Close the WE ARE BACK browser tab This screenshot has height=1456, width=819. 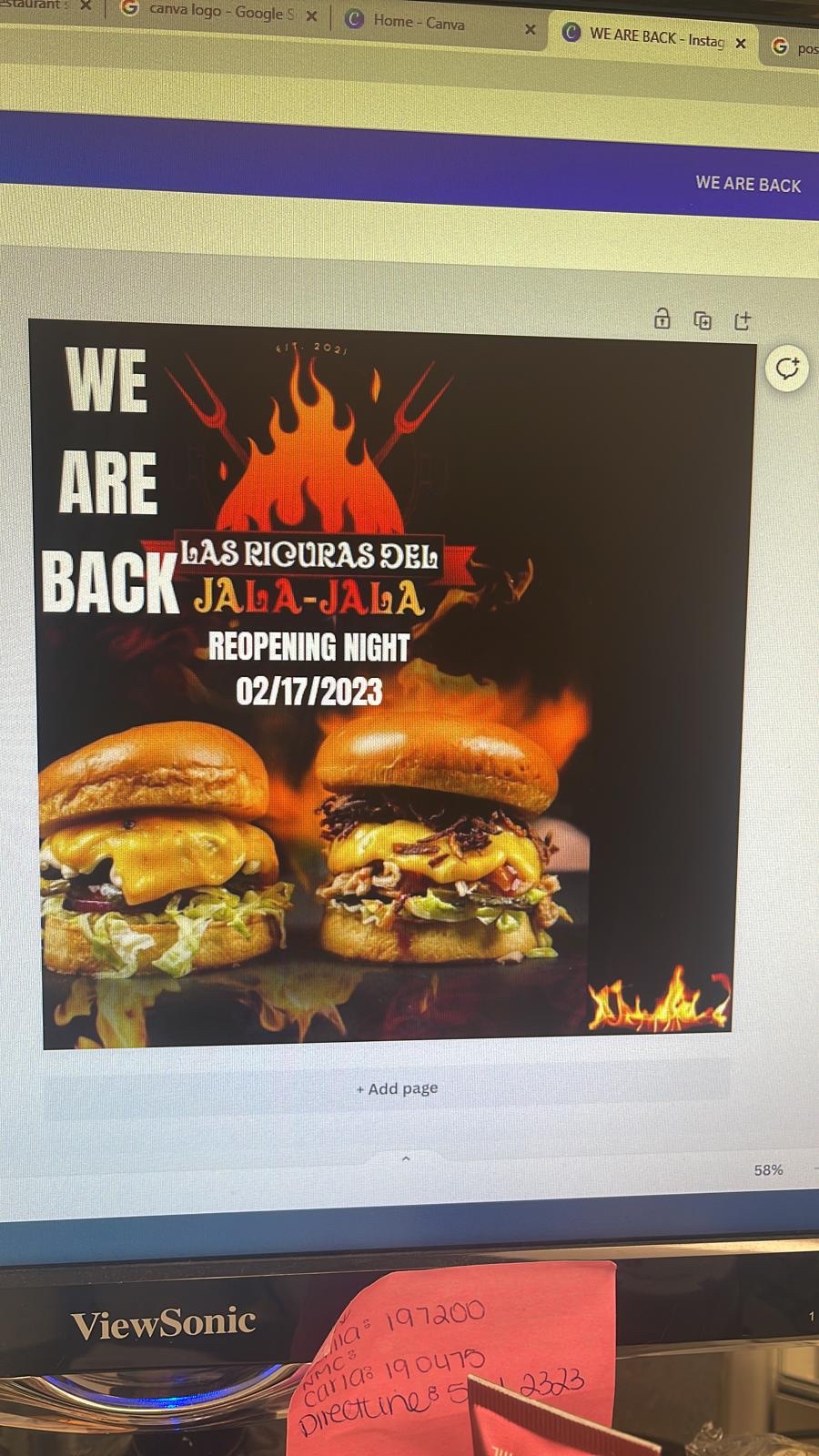pyautogui.click(x=741, y=42)
